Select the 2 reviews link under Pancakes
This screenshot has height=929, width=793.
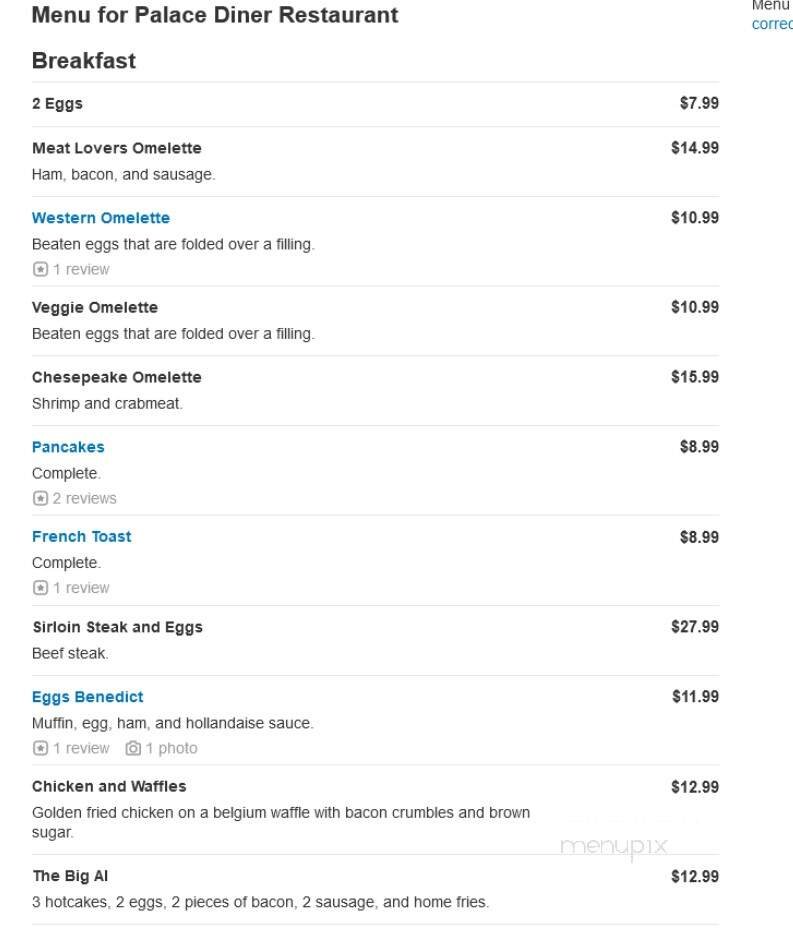[85, 498]
